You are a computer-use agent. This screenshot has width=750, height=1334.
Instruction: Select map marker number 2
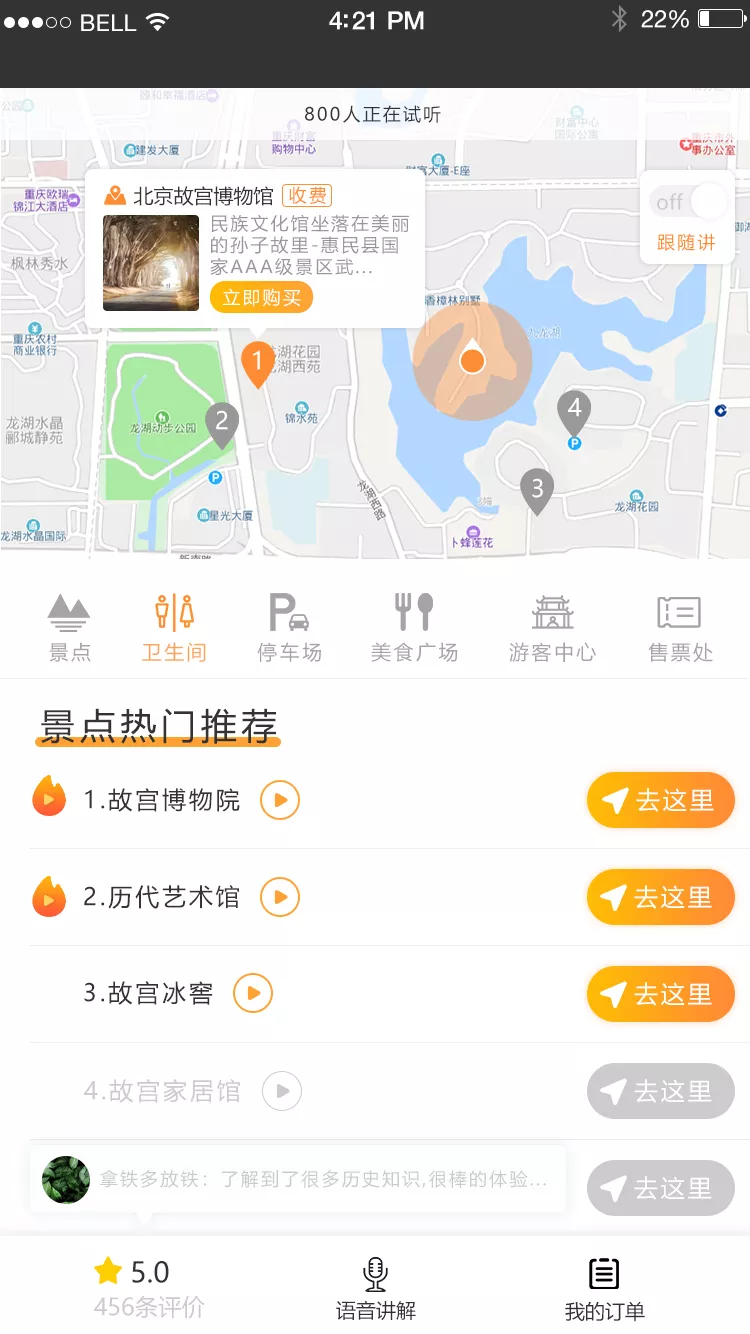(x=222, y=422)
